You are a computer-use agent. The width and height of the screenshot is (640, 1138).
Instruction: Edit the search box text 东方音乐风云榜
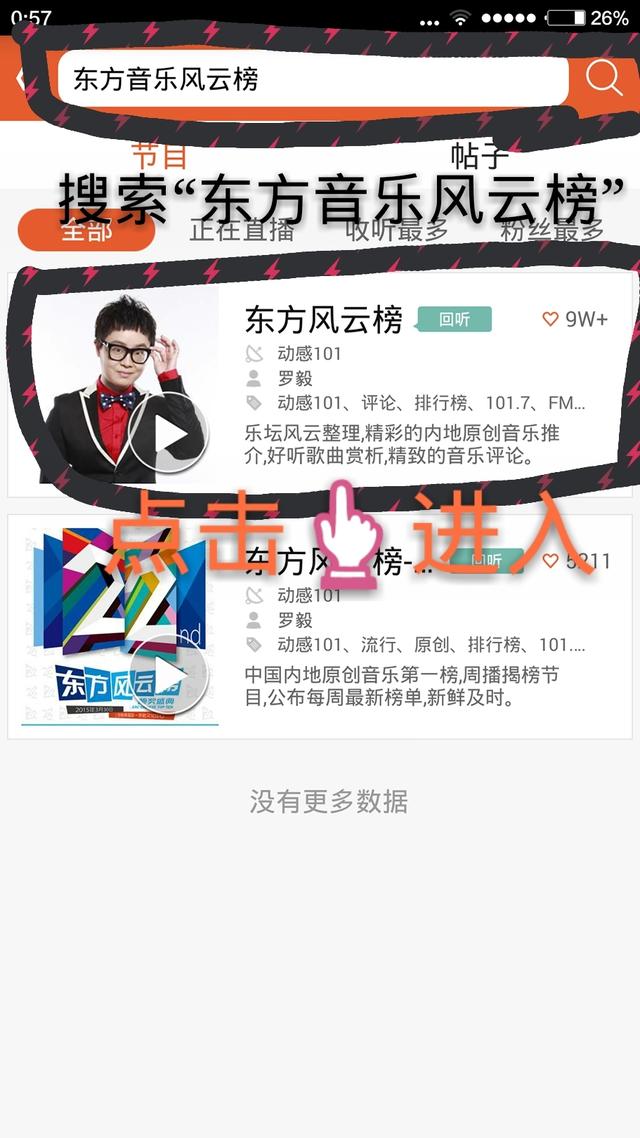[x=300, y=80]
